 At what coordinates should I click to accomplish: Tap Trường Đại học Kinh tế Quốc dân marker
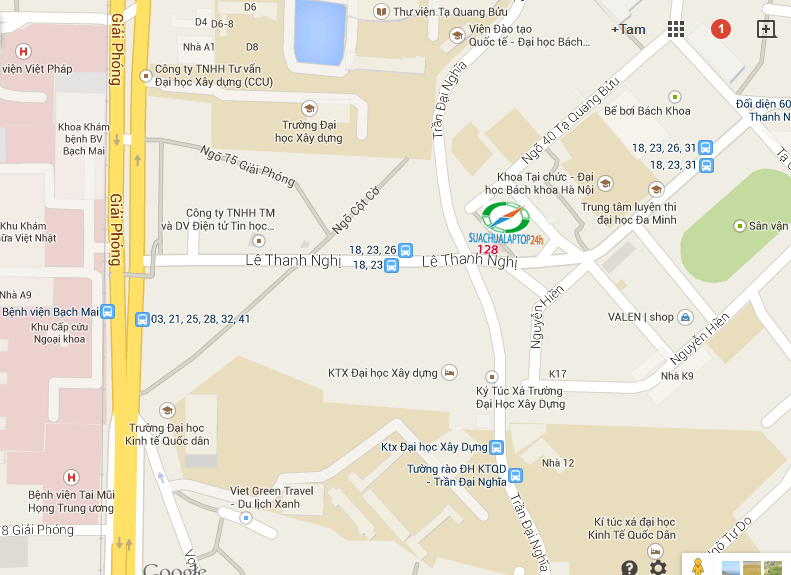(167, 410)
